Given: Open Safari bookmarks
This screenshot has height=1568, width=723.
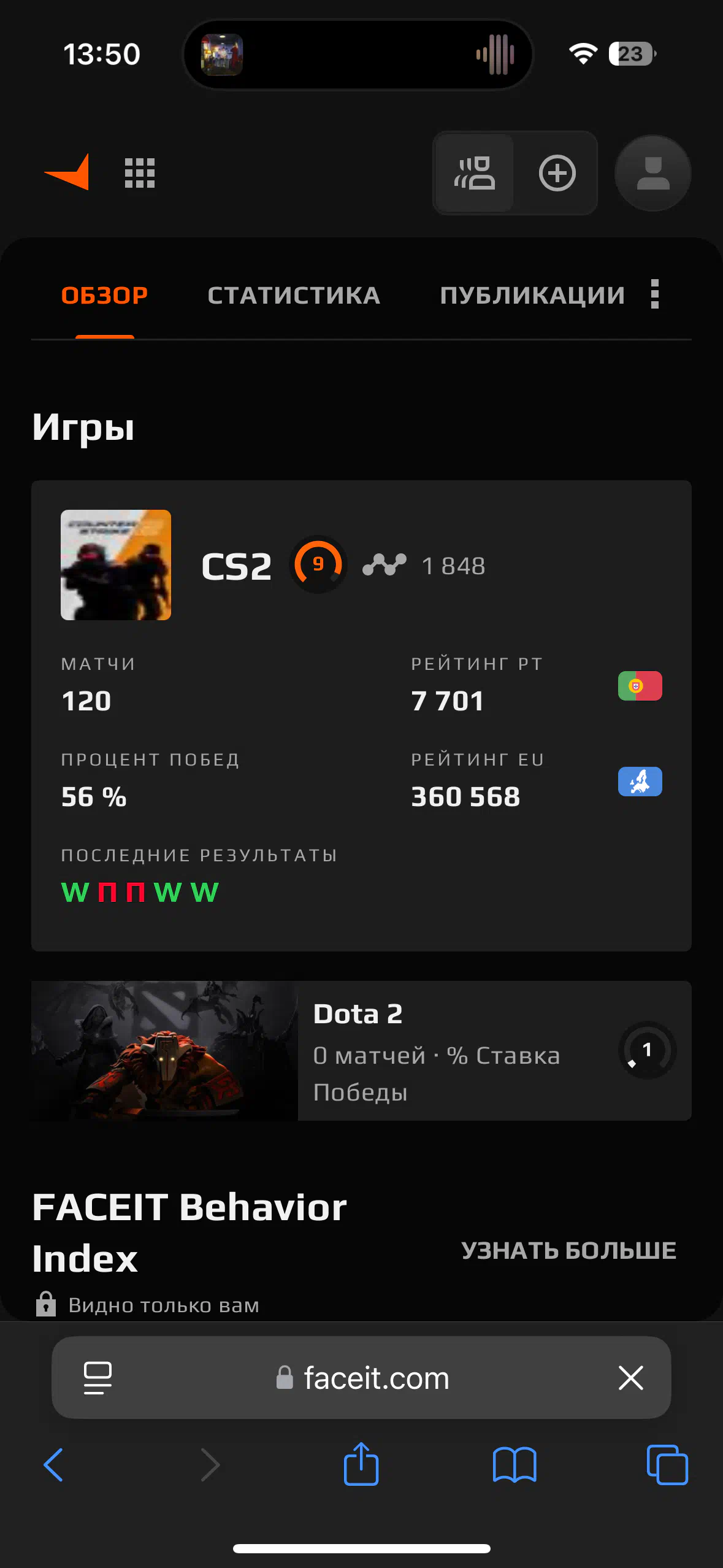Looking at the screenshot, I should (515, 1465).
